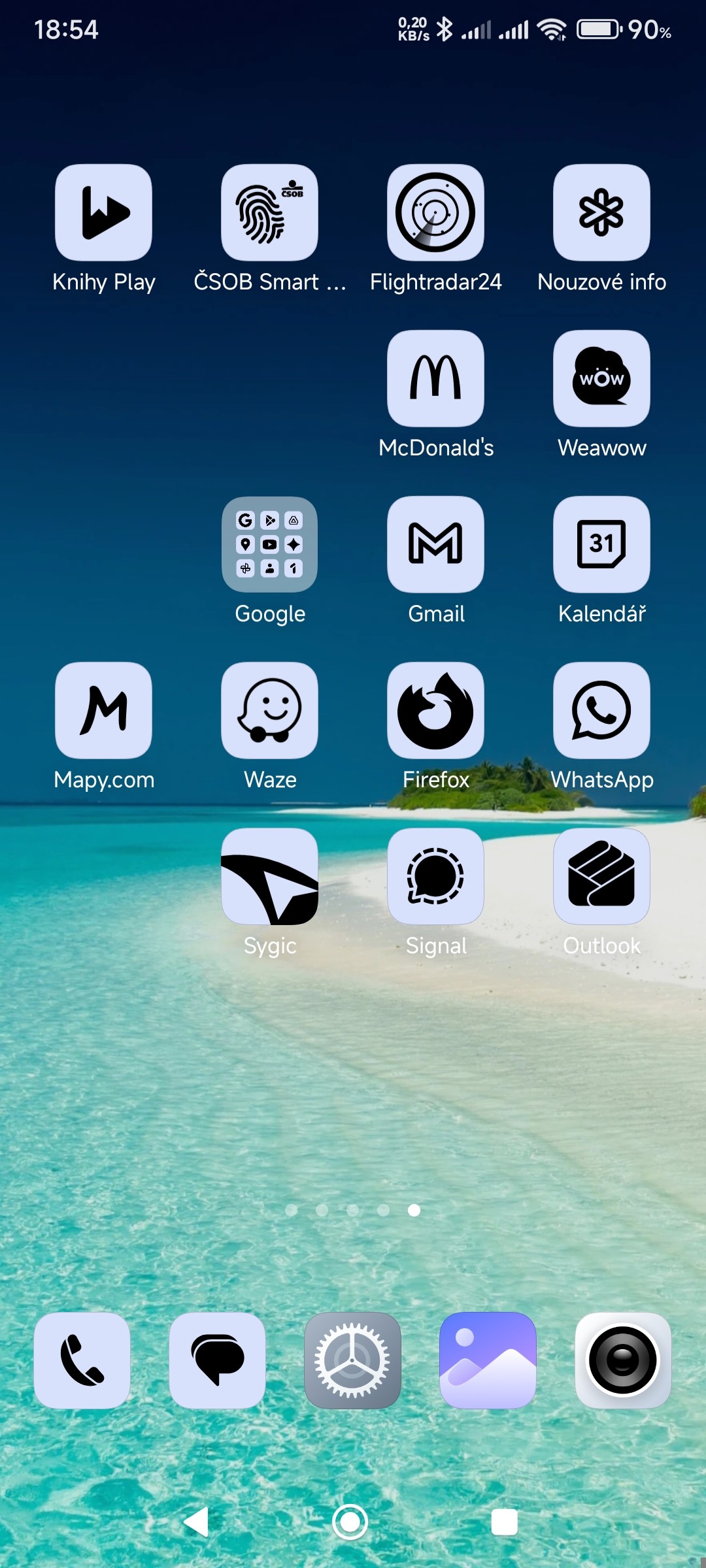706x1568 pixels.
Task: Open WhatsApp
Action: pyautogui.click(x=601, y=710)
